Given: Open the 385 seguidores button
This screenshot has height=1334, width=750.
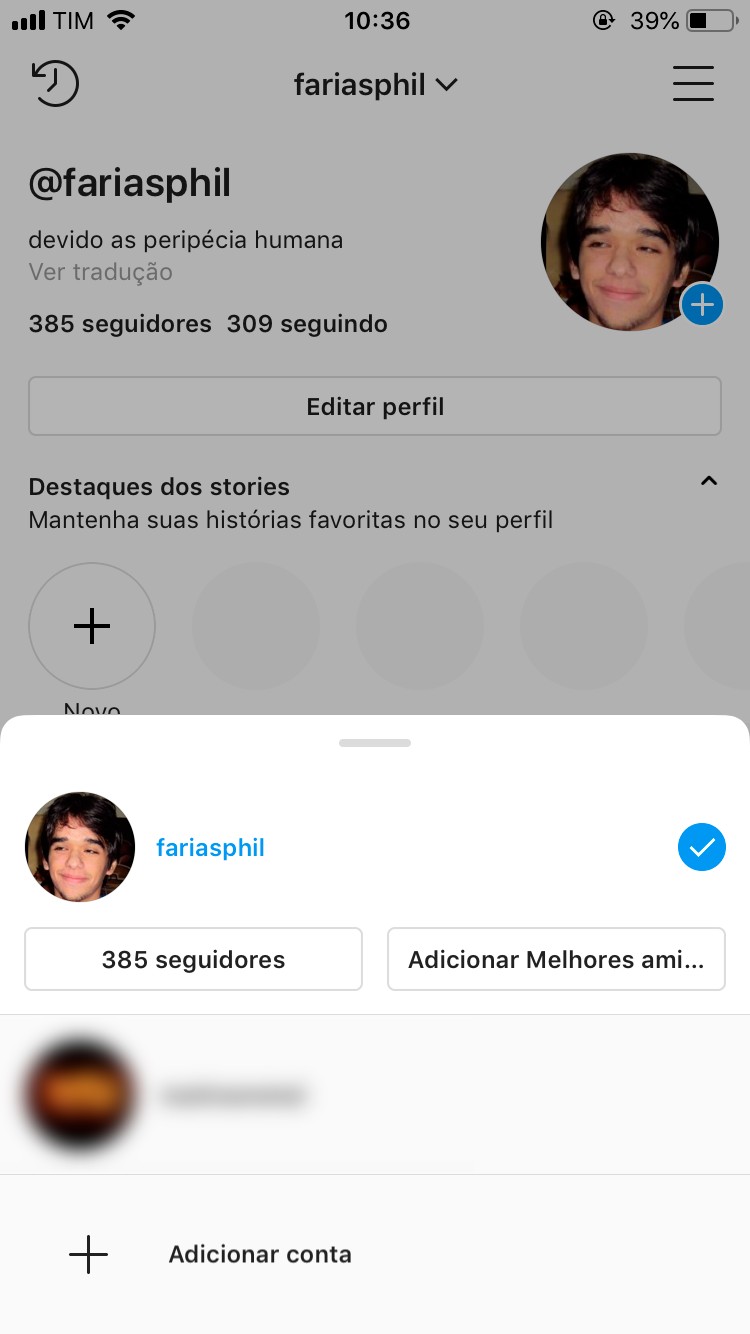Looking at the screenshot, I should click(193, 960).
